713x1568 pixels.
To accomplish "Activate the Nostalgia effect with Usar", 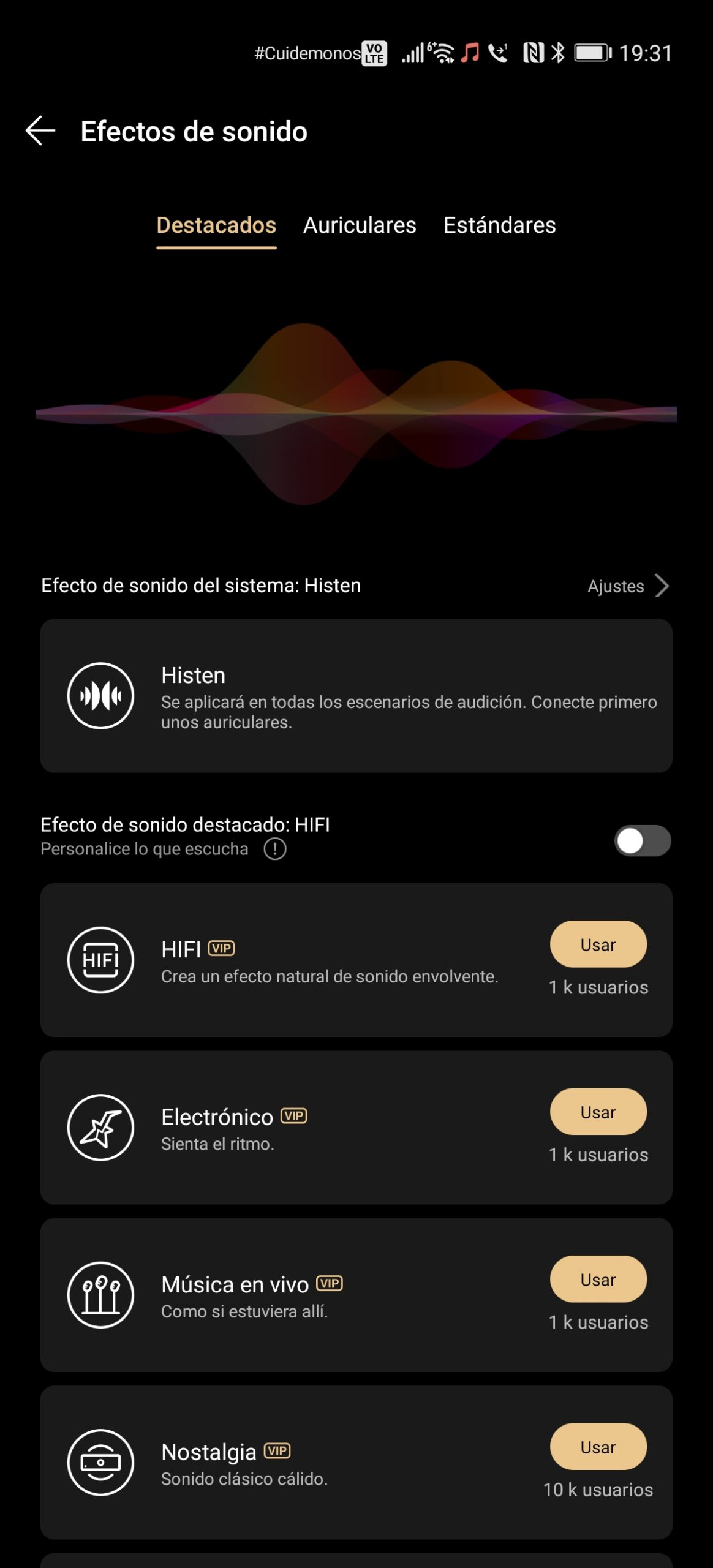I will (x=598, y=1447).
